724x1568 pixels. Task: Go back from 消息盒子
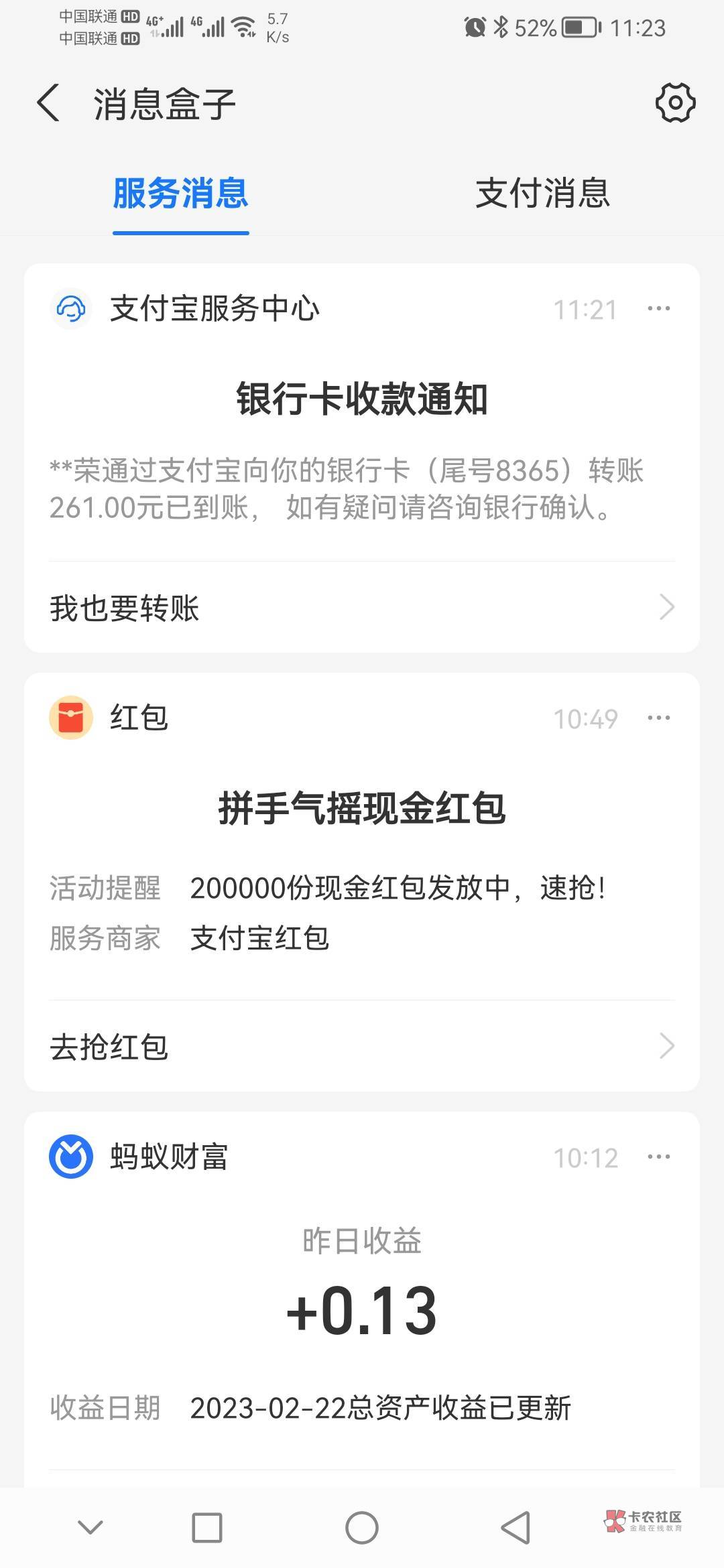tap(48, 103)
